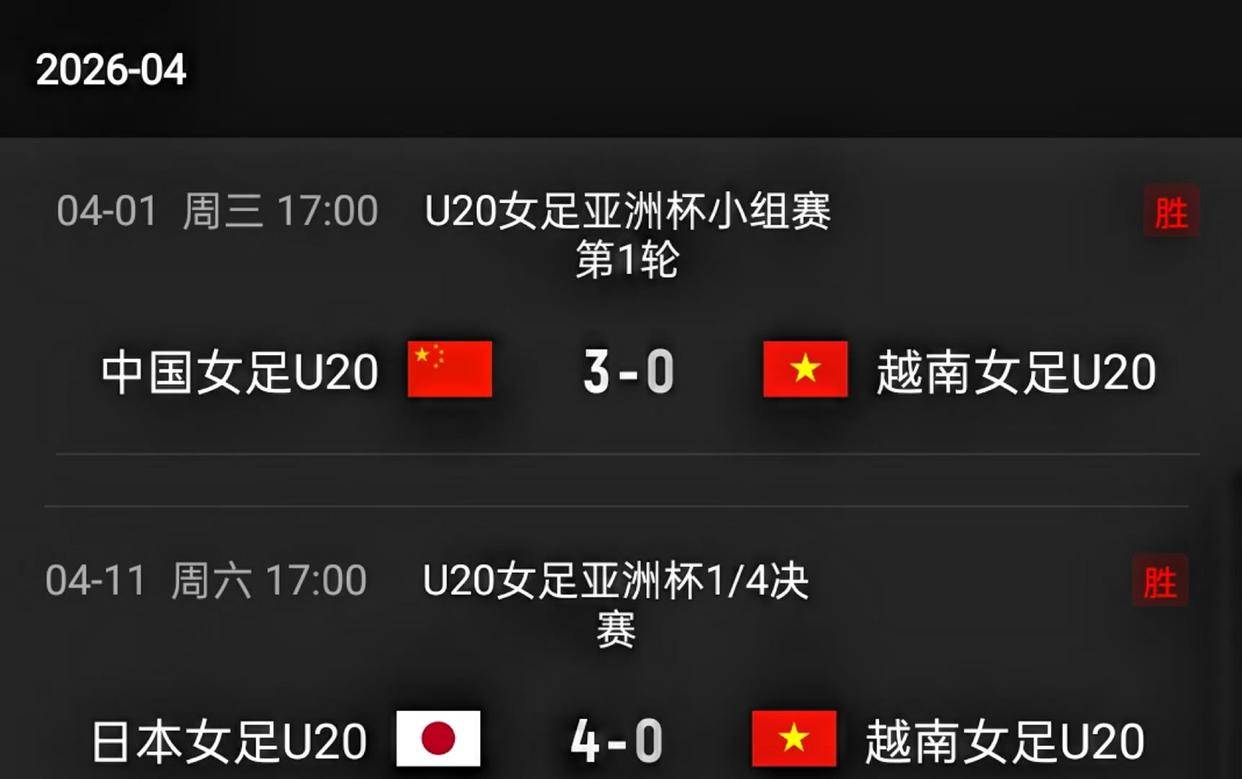Open the China U20 vs Vietnam U20 match
1242x779 pixels.
pos(628,371)
